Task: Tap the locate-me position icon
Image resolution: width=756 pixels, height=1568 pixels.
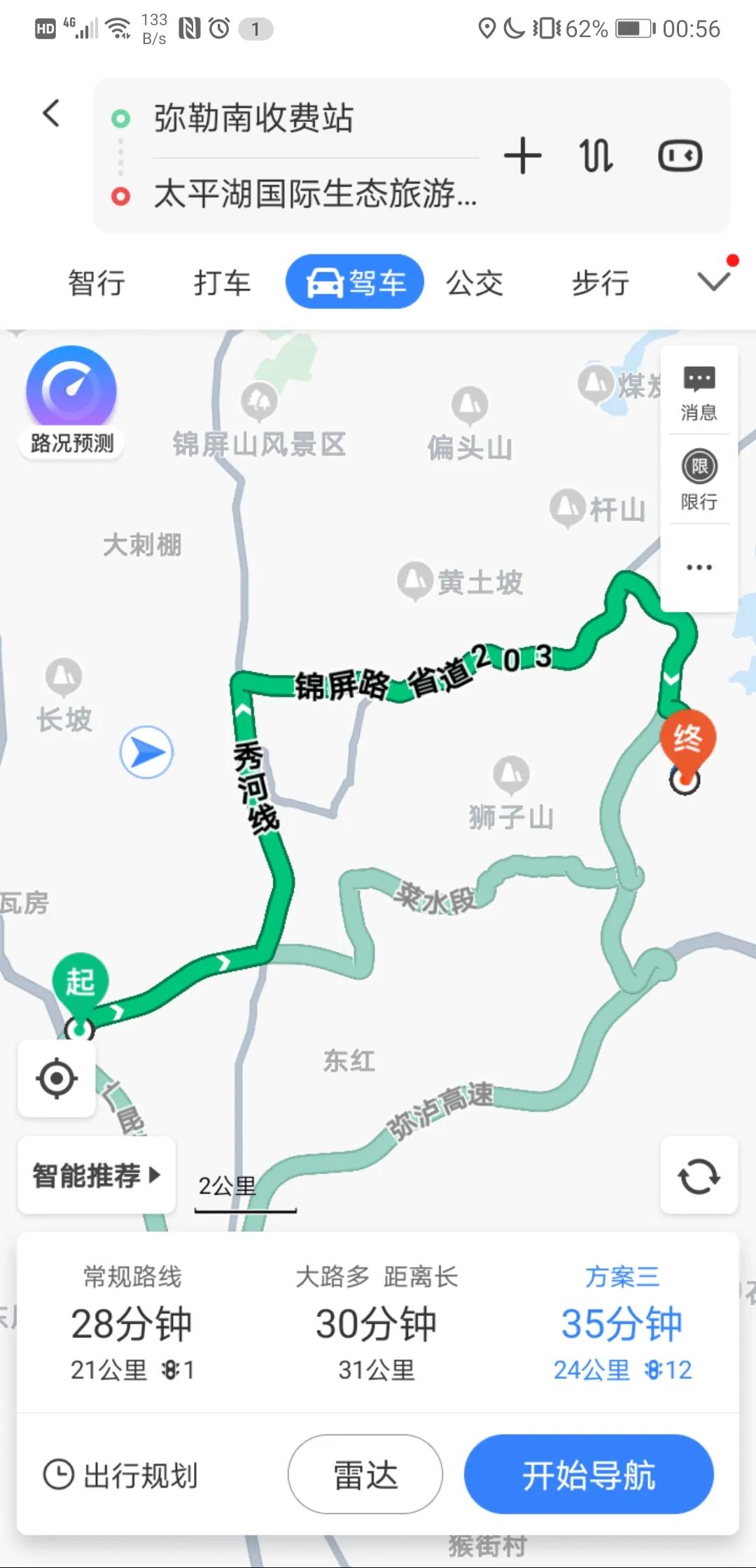Action: pos(56,1078)
